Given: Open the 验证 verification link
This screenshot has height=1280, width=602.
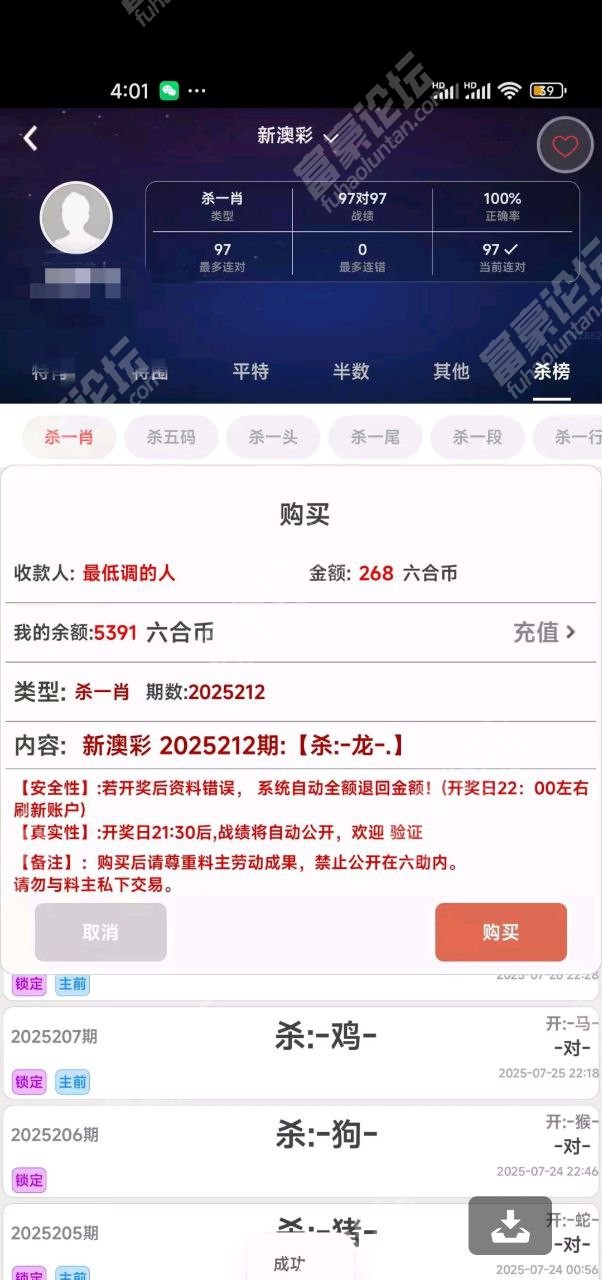Looking at the screenshot, I should (406, 832).
